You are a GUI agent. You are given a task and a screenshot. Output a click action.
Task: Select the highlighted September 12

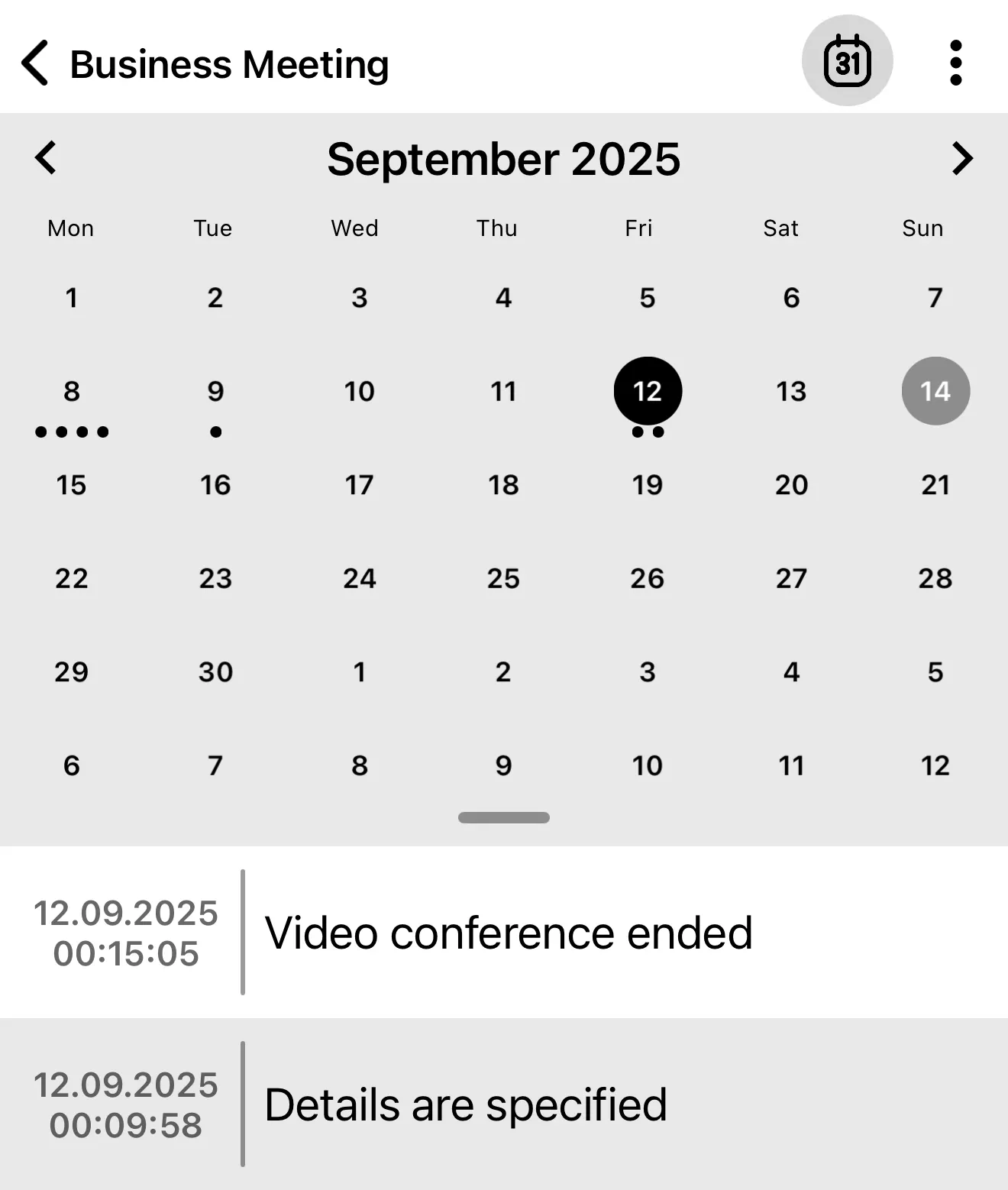[648, 391]
